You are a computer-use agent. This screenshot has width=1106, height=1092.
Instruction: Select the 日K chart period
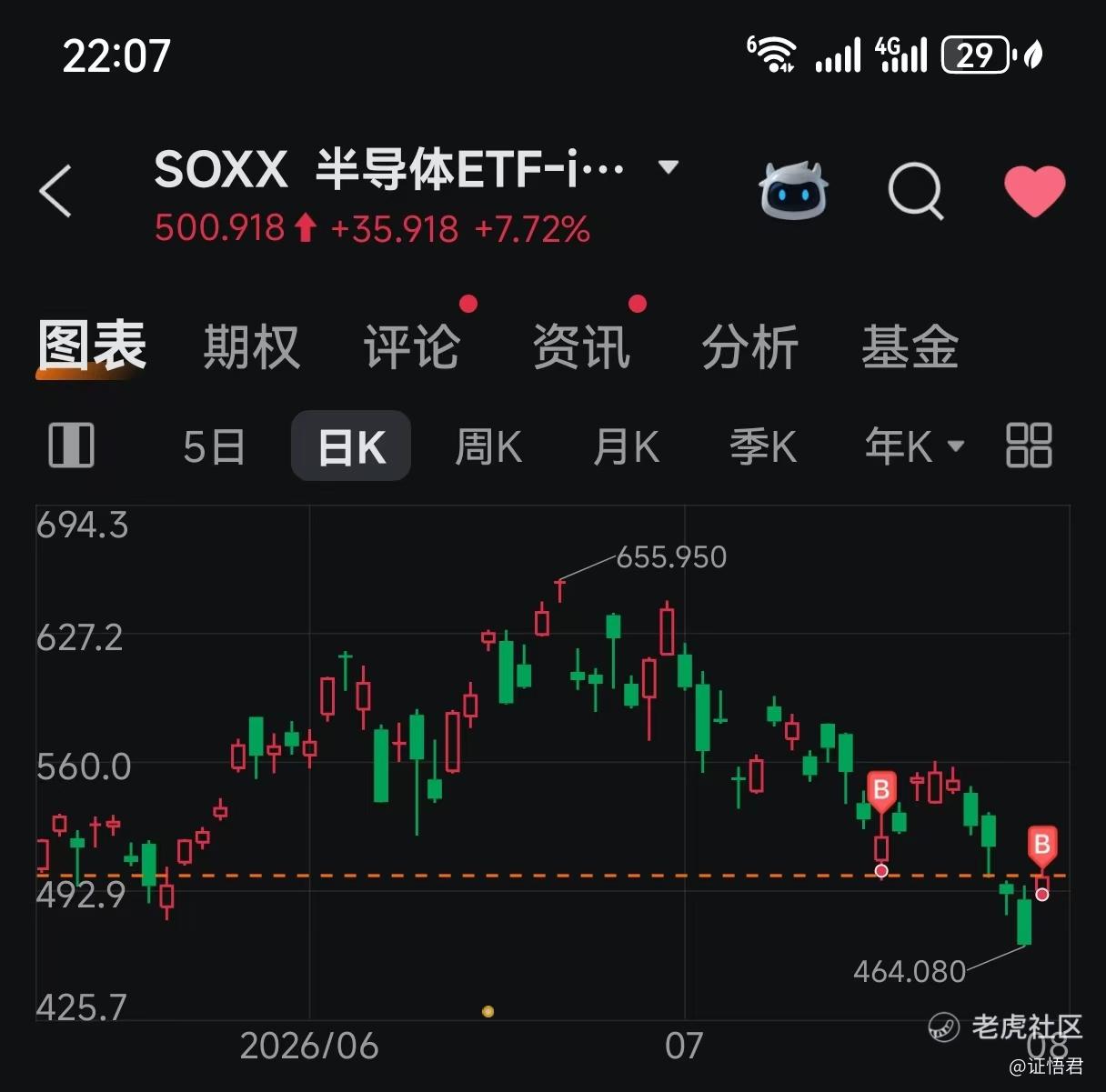(x=351, y=446)
